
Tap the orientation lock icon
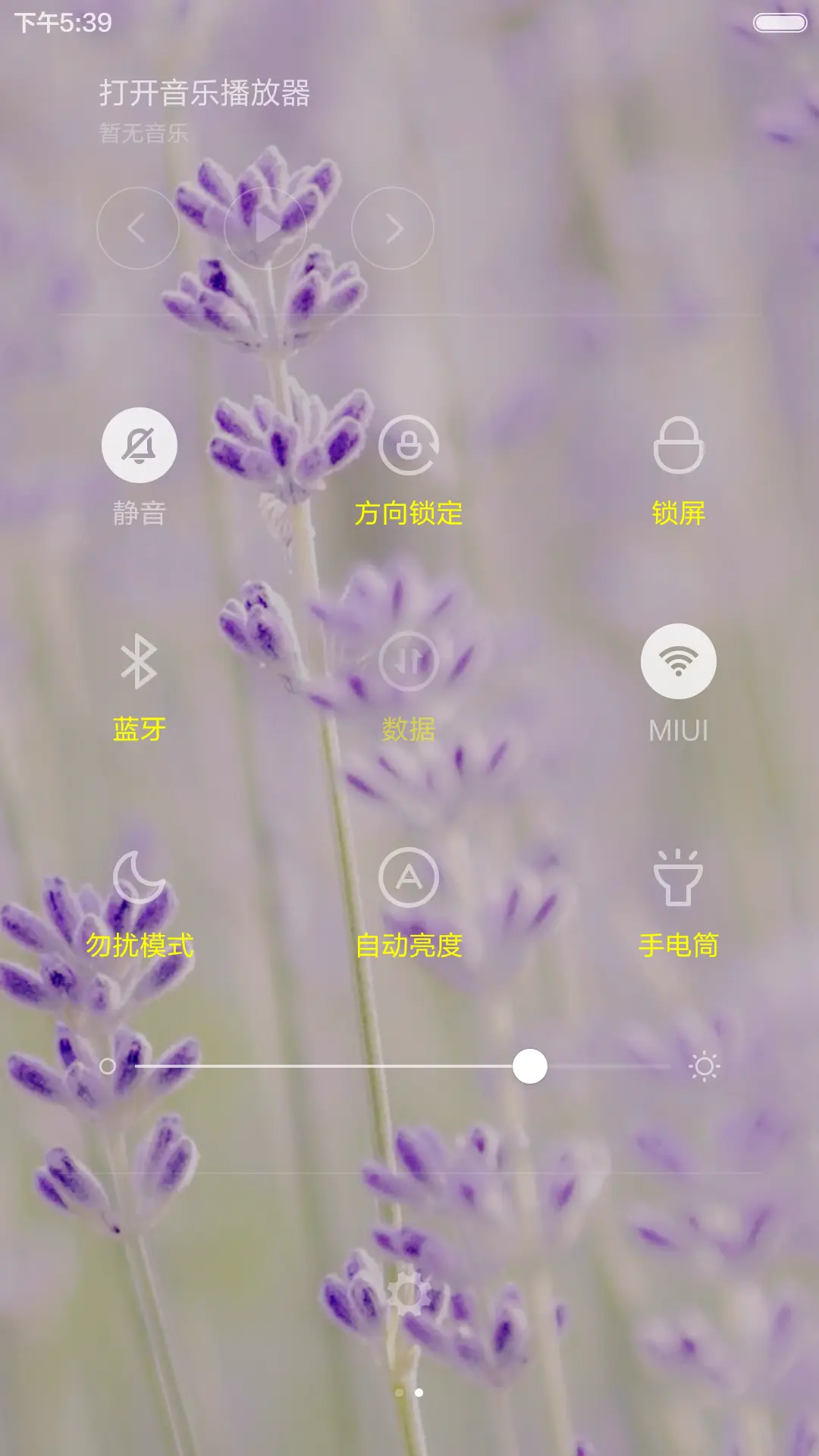409,447
